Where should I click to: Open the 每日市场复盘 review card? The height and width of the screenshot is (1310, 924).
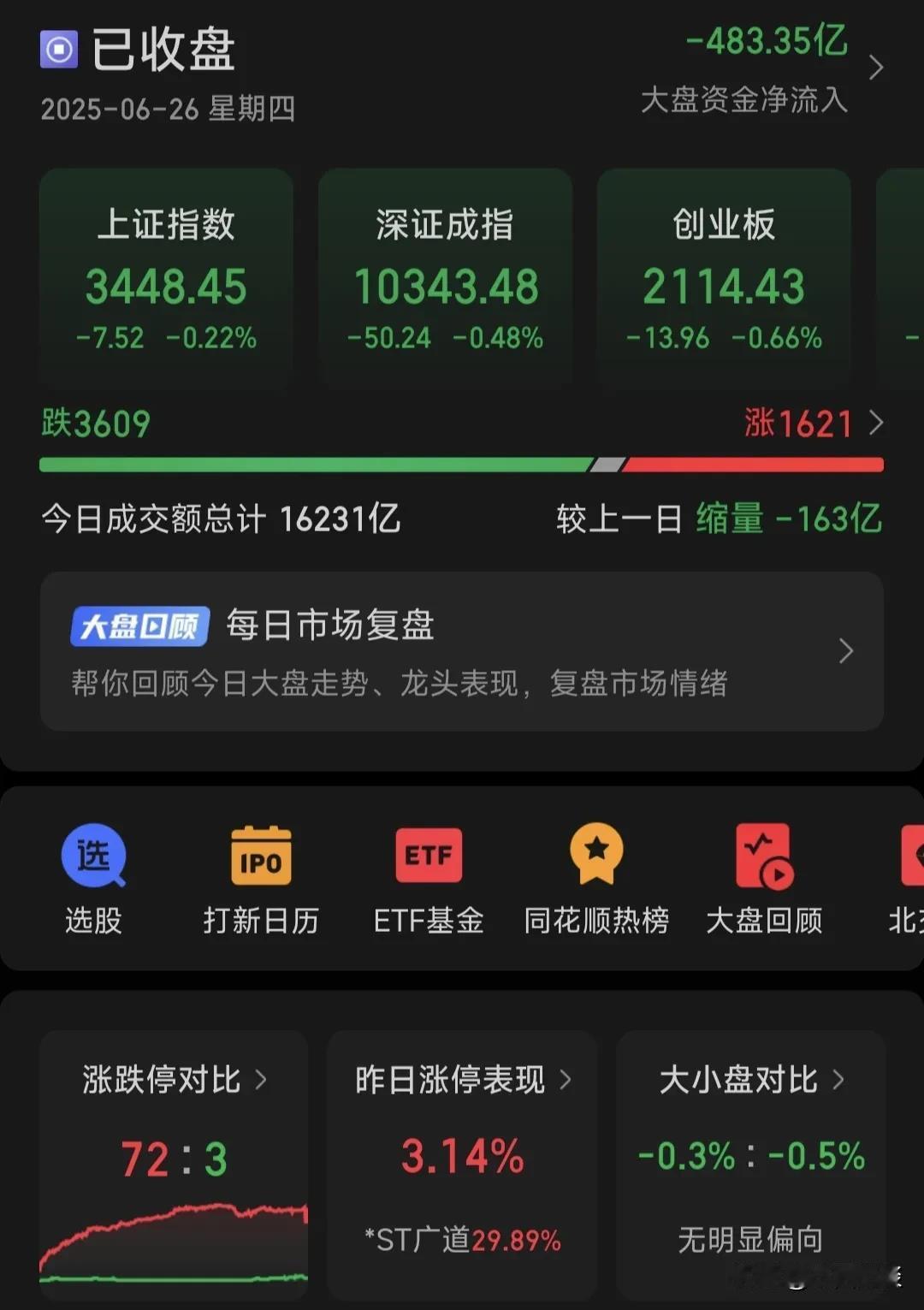[x=462, y=651]
